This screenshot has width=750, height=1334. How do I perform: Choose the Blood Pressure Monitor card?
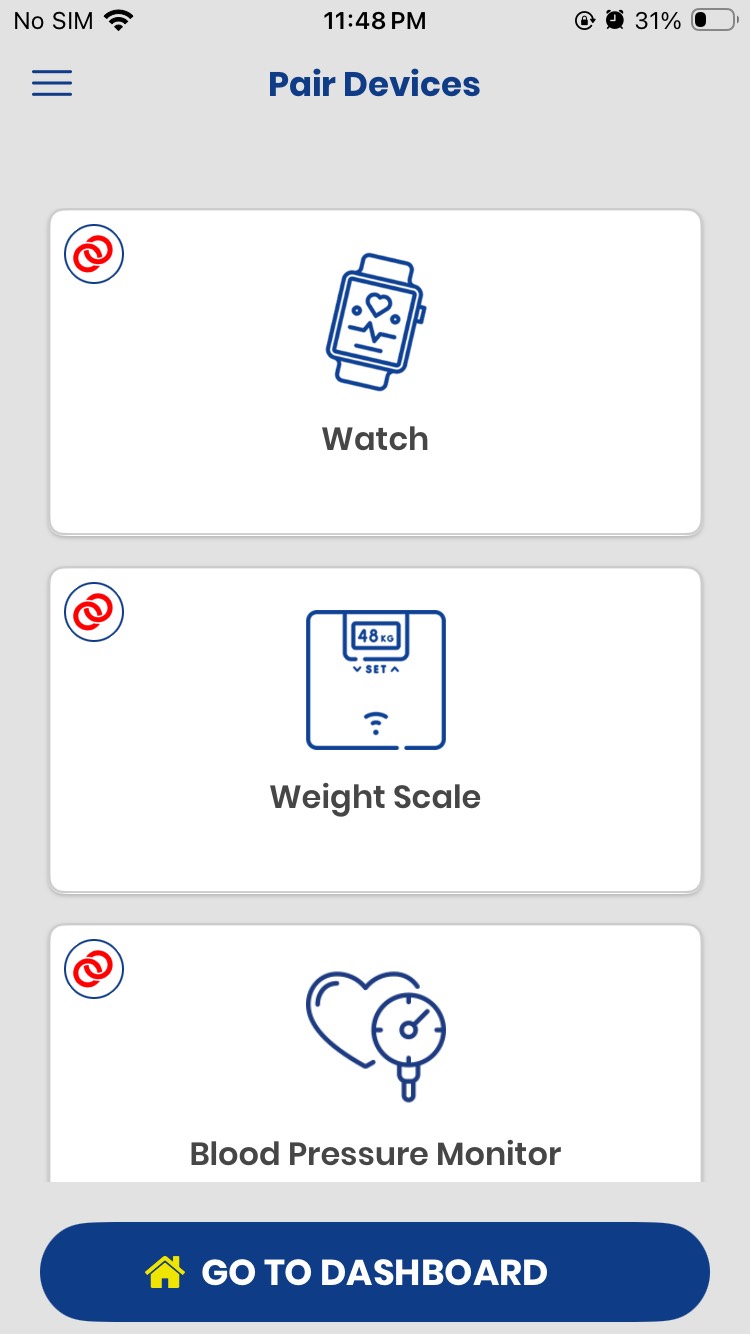(375, 1060)
